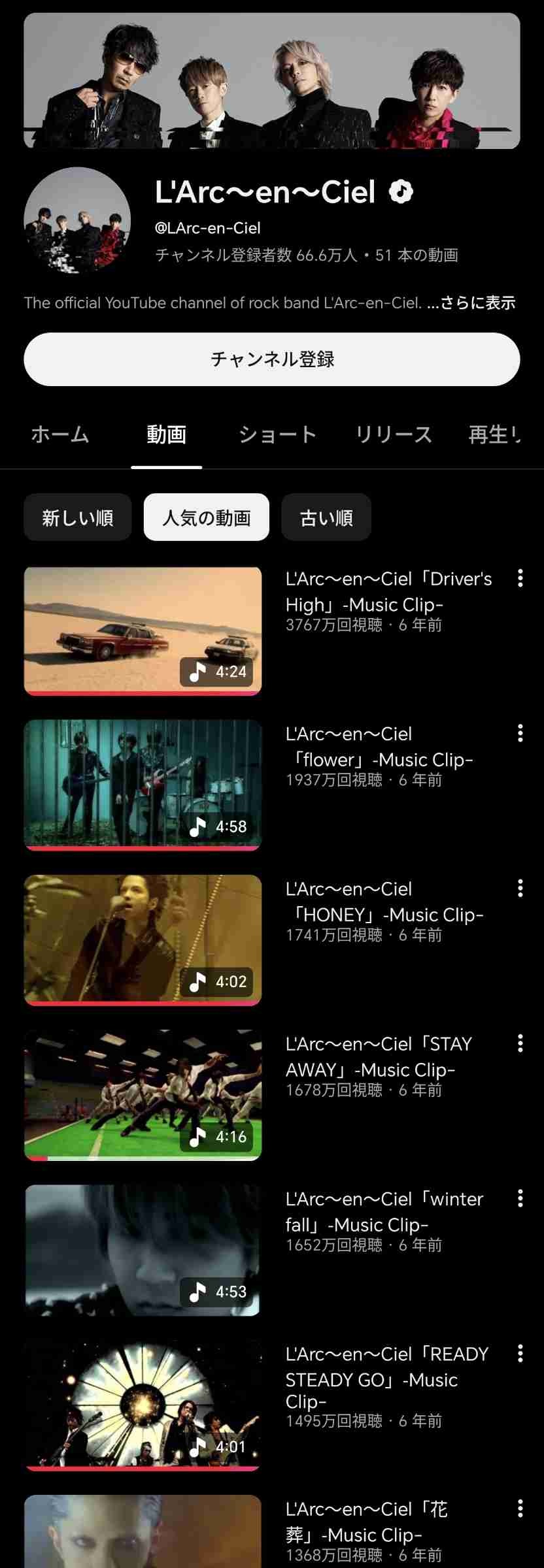Open more options for HONEY video
Image resolution: width=544 pixels, height=1568 pixels.
click(520, 888)
